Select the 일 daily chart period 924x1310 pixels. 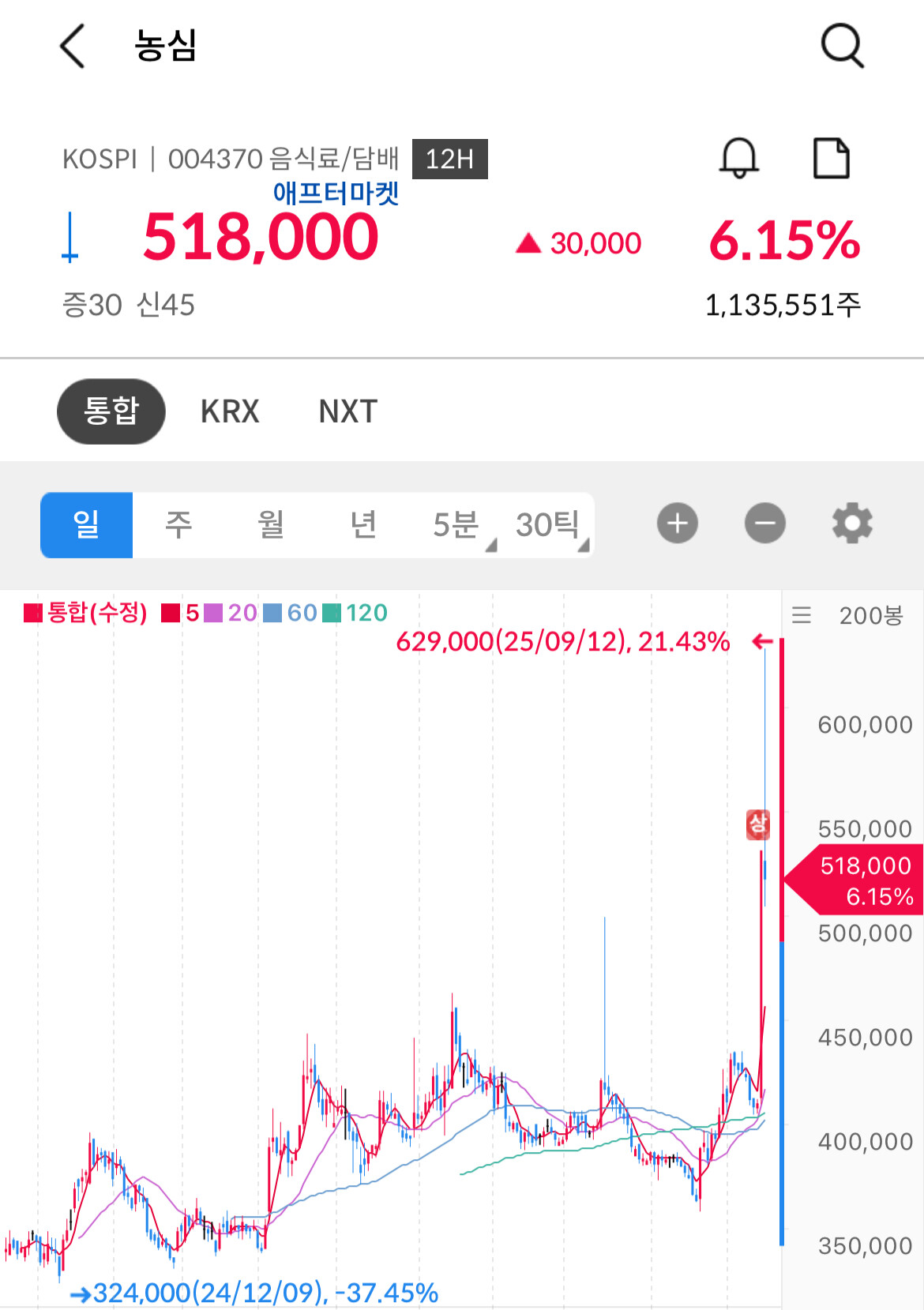click(x=87, y=525)
